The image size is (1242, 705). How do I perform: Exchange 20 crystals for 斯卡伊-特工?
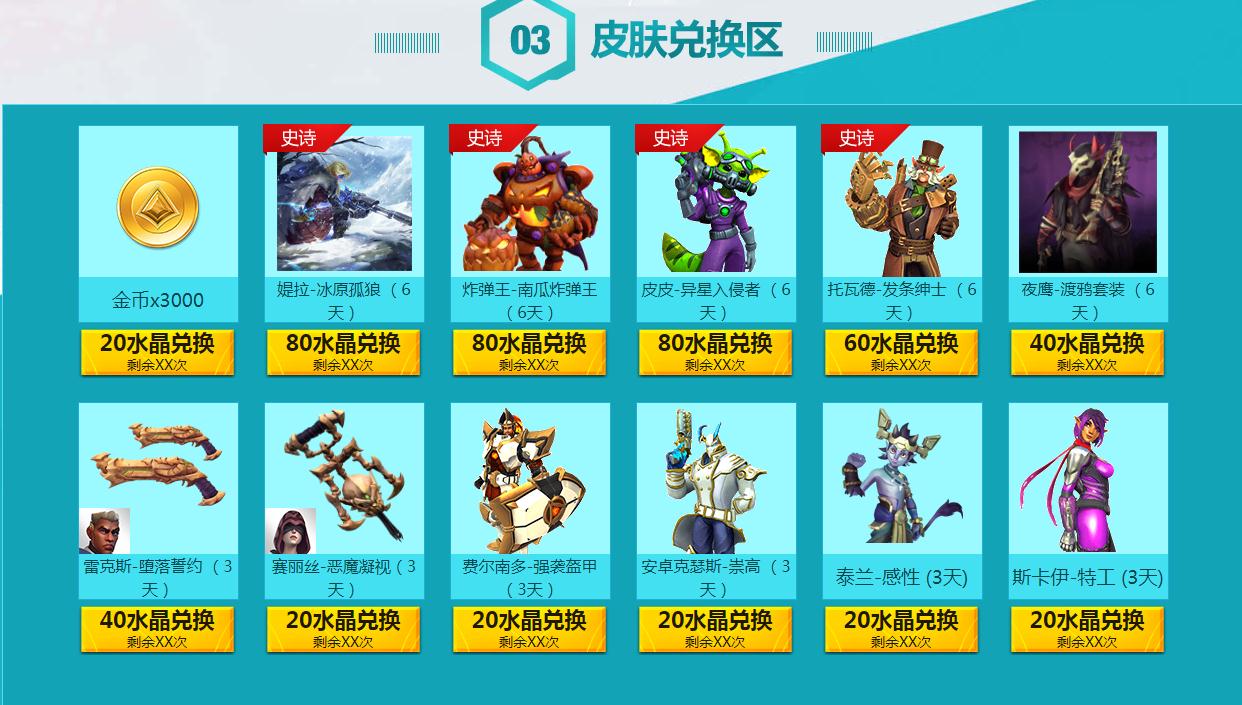pos(1087,628)
